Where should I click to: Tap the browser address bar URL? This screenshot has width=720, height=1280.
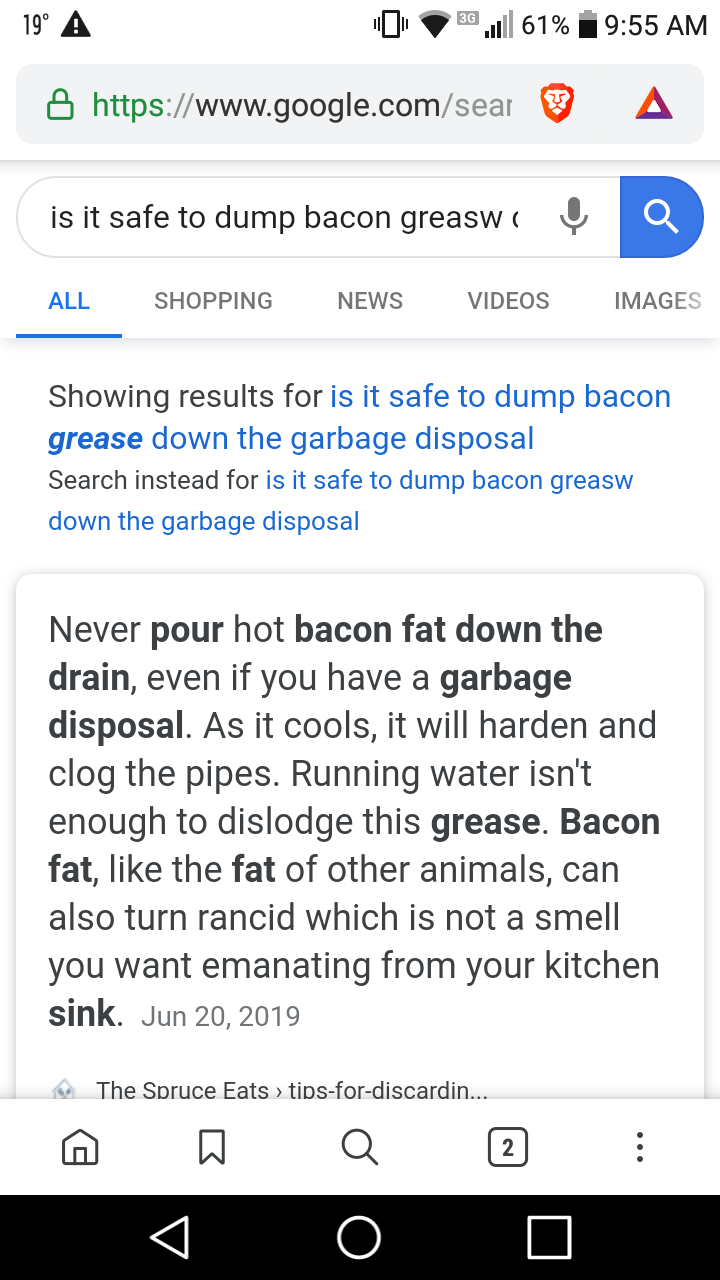point(302,105)
